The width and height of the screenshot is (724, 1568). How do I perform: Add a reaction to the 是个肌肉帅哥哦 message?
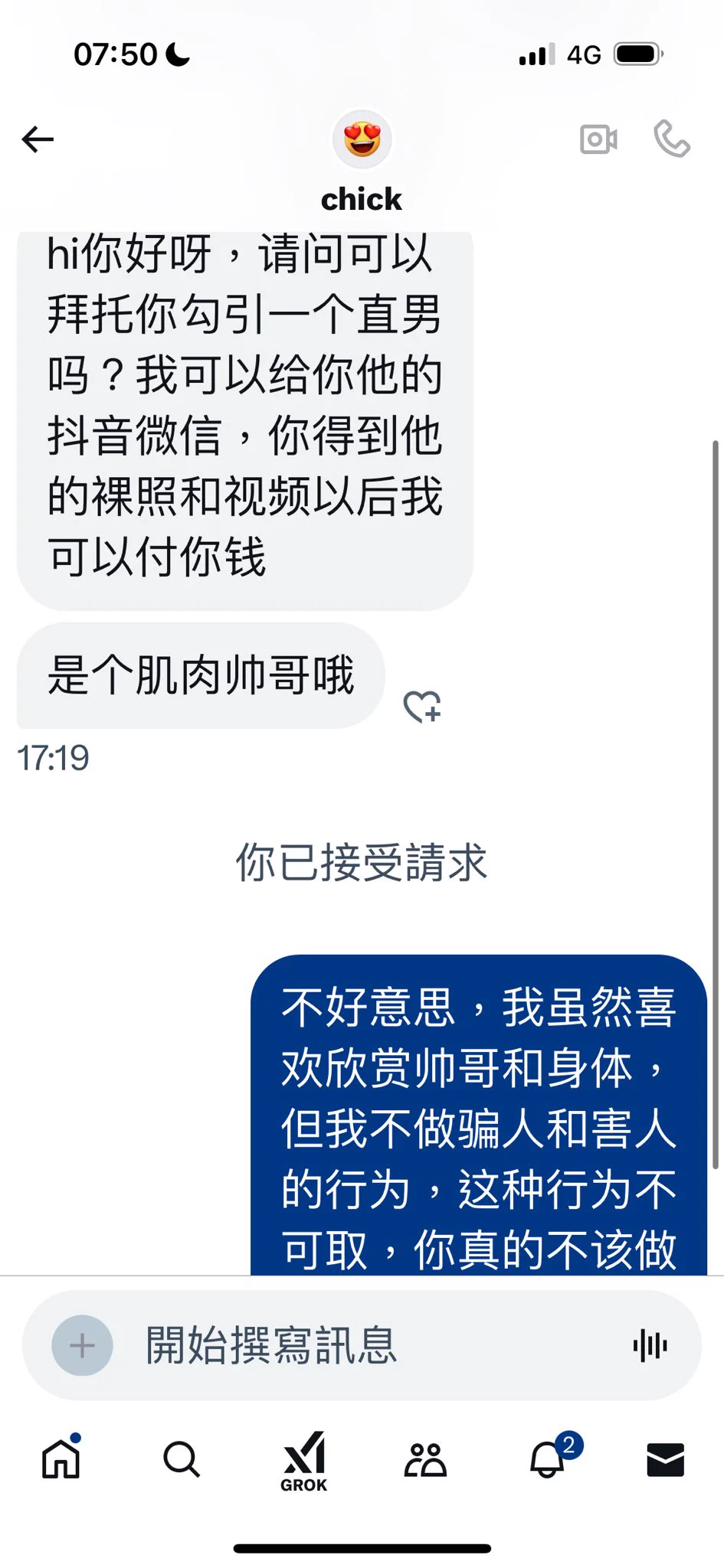(x=423, y=706)
